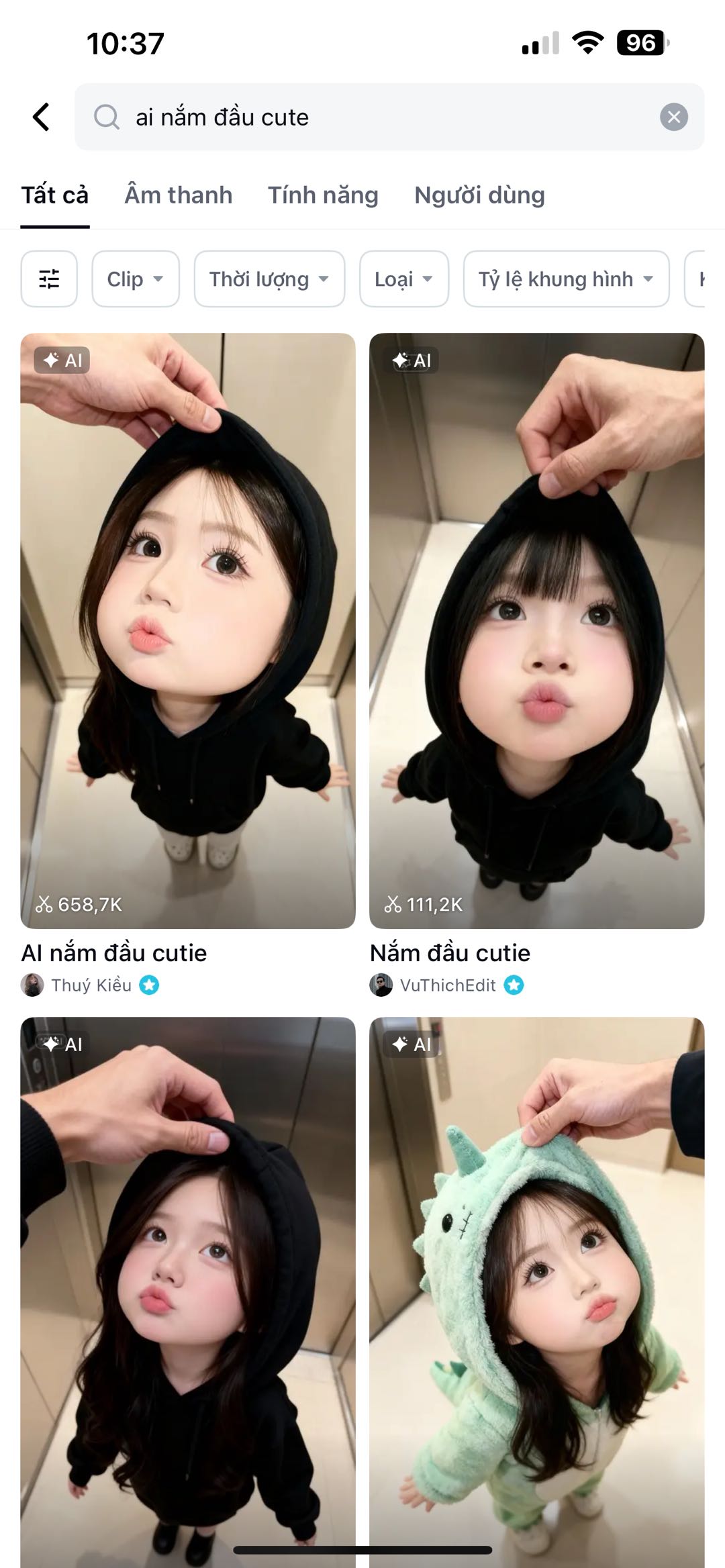Expand the Clip filter dropdown
This screenshot has height=1568, width=725.
(x=135, y=279)
